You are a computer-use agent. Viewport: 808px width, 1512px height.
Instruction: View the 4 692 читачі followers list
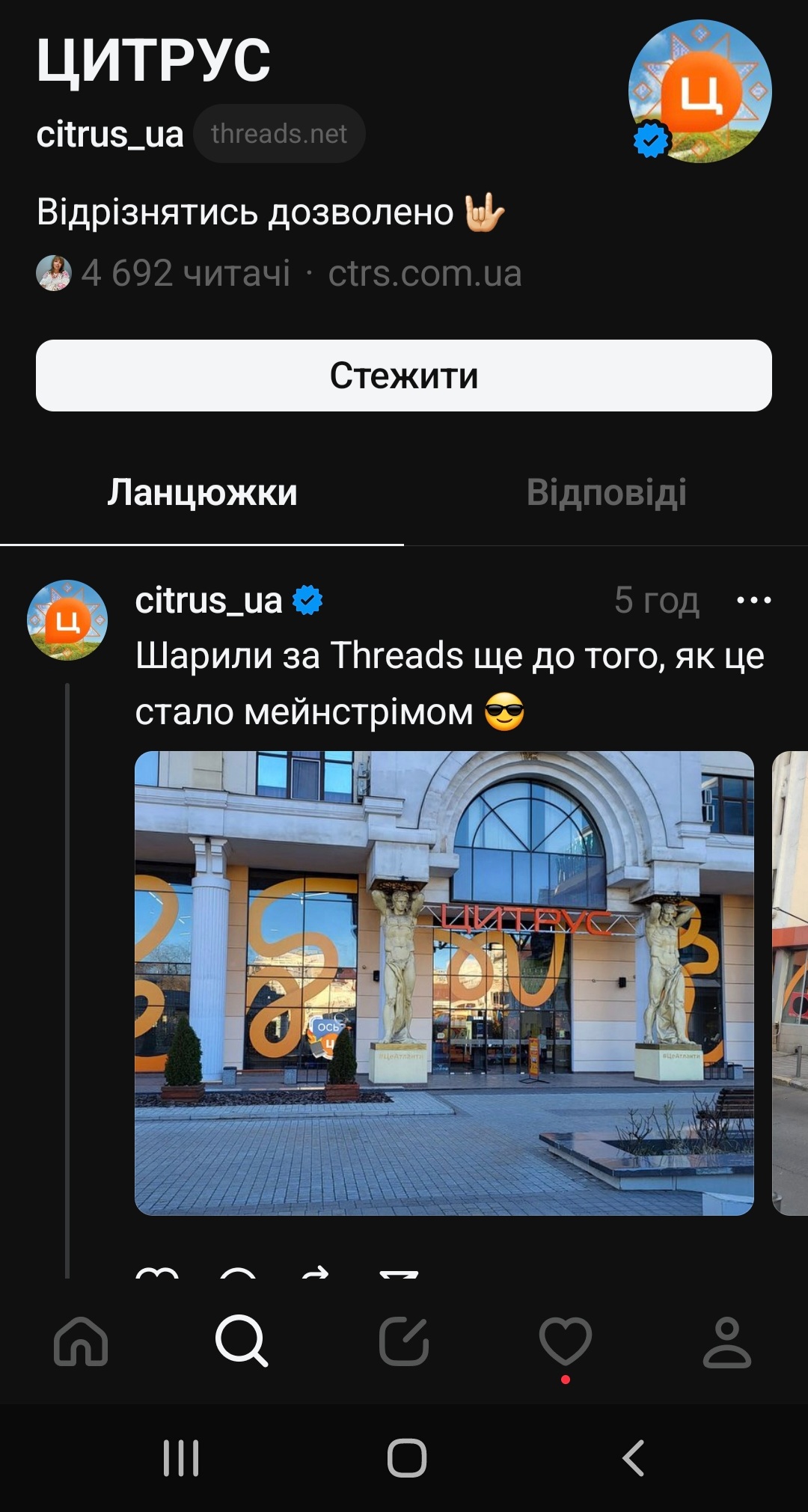pos(185,274)
